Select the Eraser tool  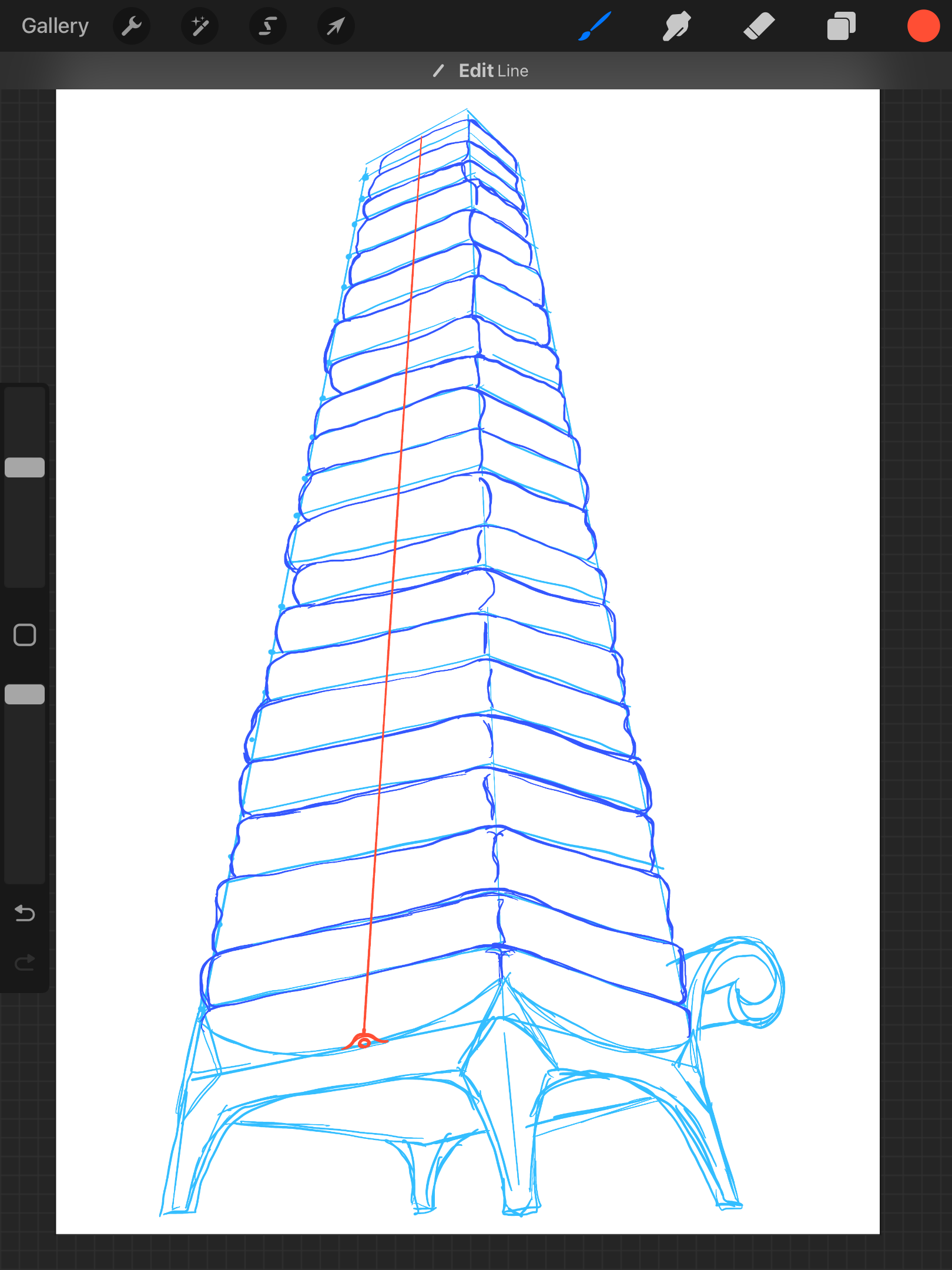pyautogui.click(x=759, y=26)
